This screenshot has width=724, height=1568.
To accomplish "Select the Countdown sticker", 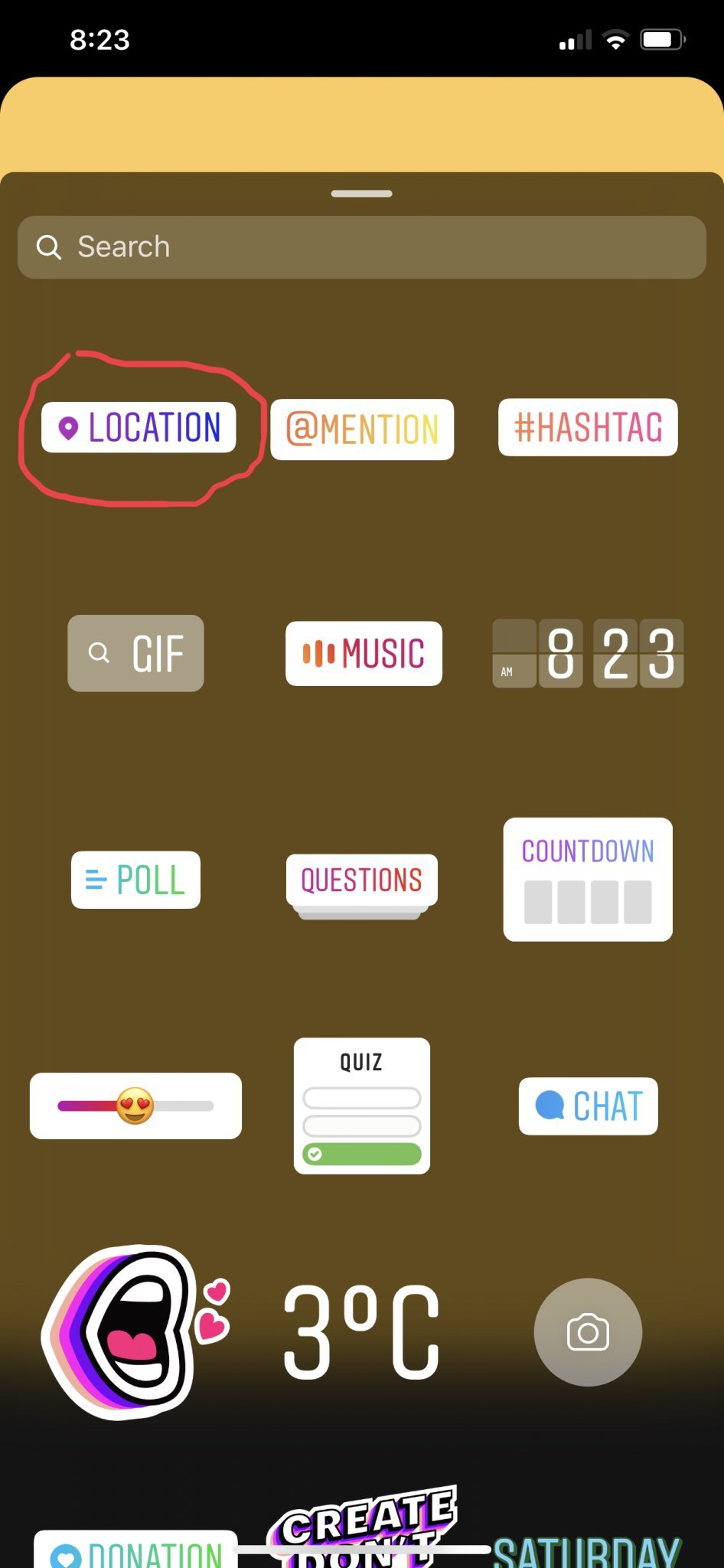I will pos(588,879).
